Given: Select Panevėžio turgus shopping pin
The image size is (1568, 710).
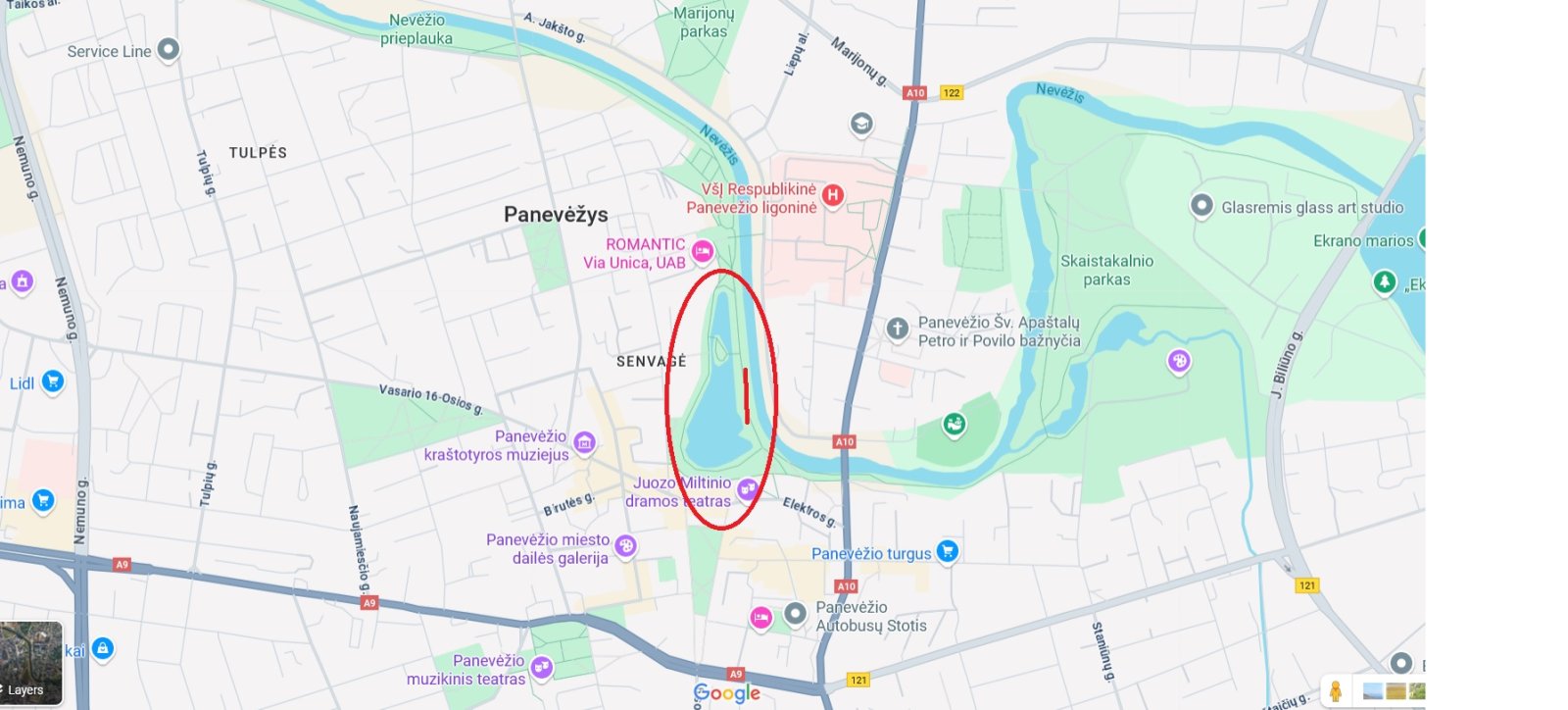Looking at the screenshot, I should (947, 550).
